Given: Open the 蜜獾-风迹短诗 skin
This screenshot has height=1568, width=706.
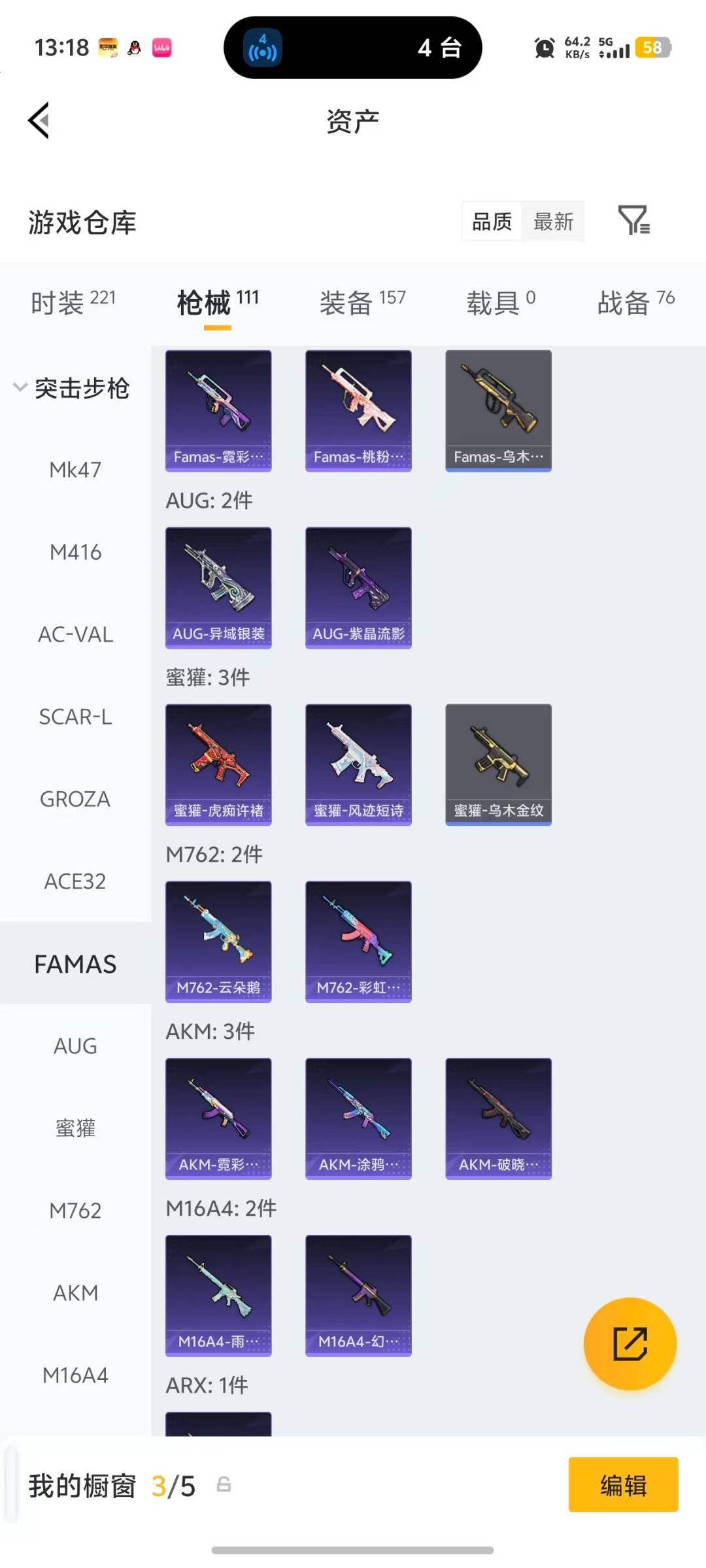Looking at the screenshot, I should 358,764.
